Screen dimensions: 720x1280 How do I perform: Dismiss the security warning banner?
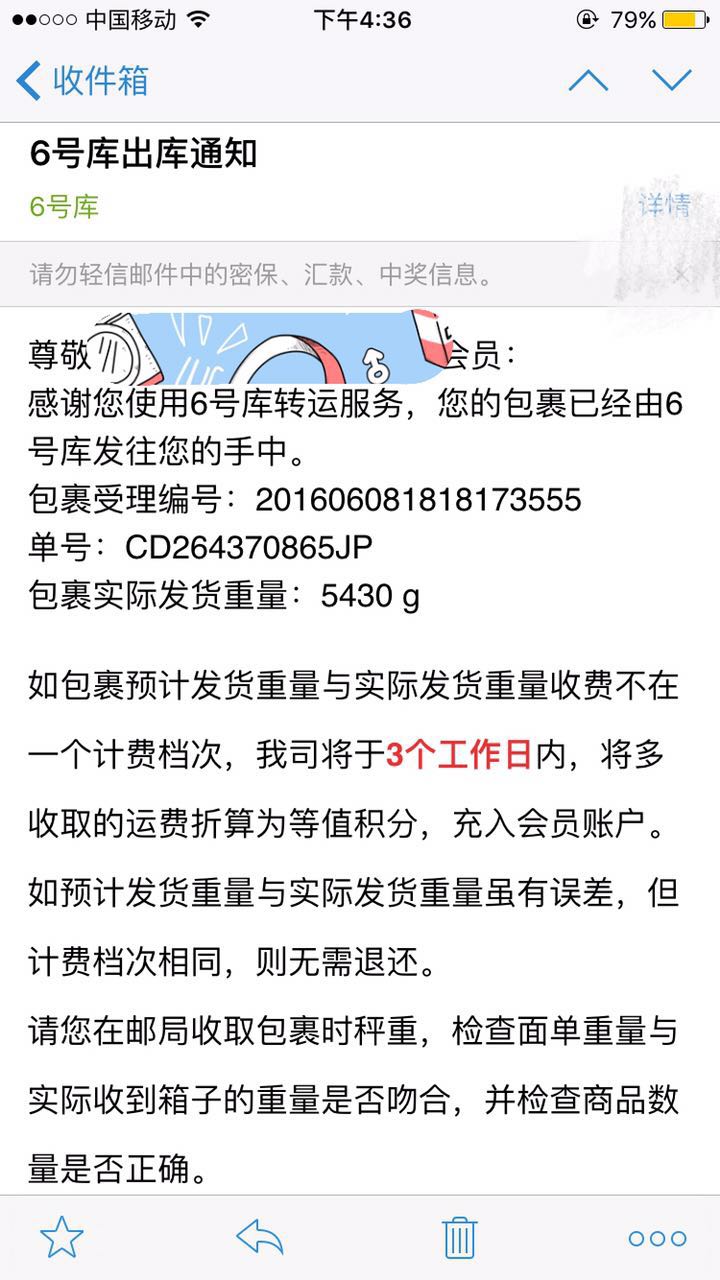681,274
